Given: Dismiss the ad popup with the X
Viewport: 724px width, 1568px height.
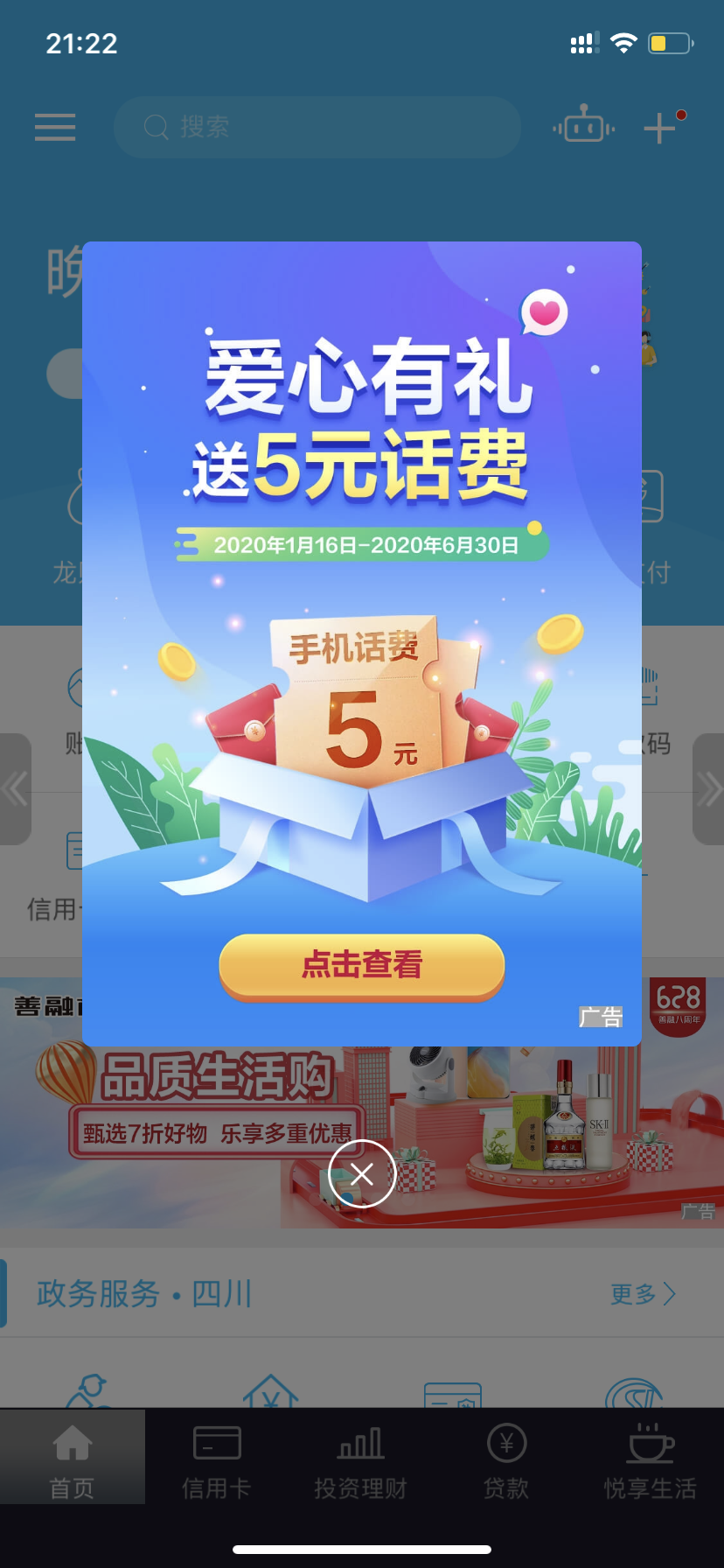Looking at the screenshot, I should (x=362, y=1173).
